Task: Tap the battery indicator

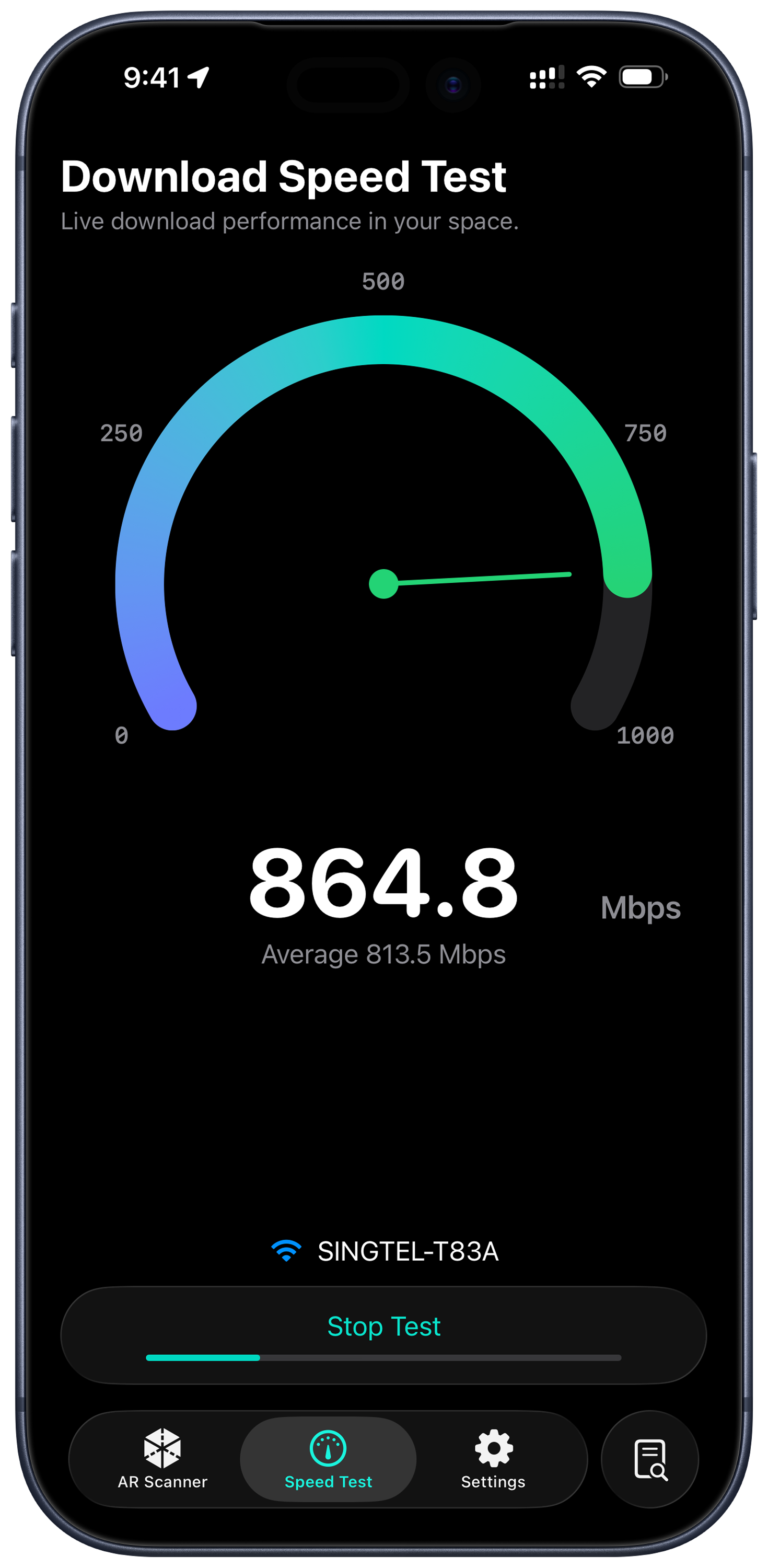Action: point(643,77)
